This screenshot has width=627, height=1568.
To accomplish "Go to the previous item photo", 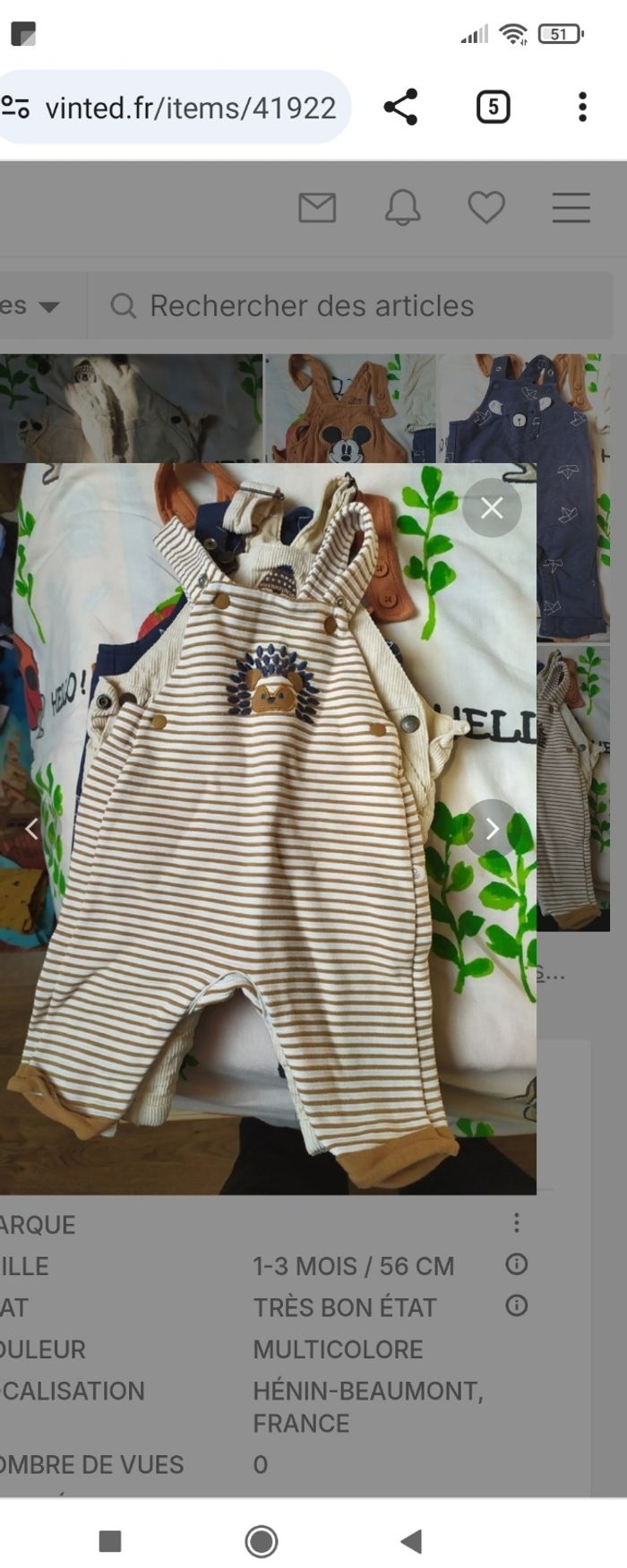I will point(31,829).
